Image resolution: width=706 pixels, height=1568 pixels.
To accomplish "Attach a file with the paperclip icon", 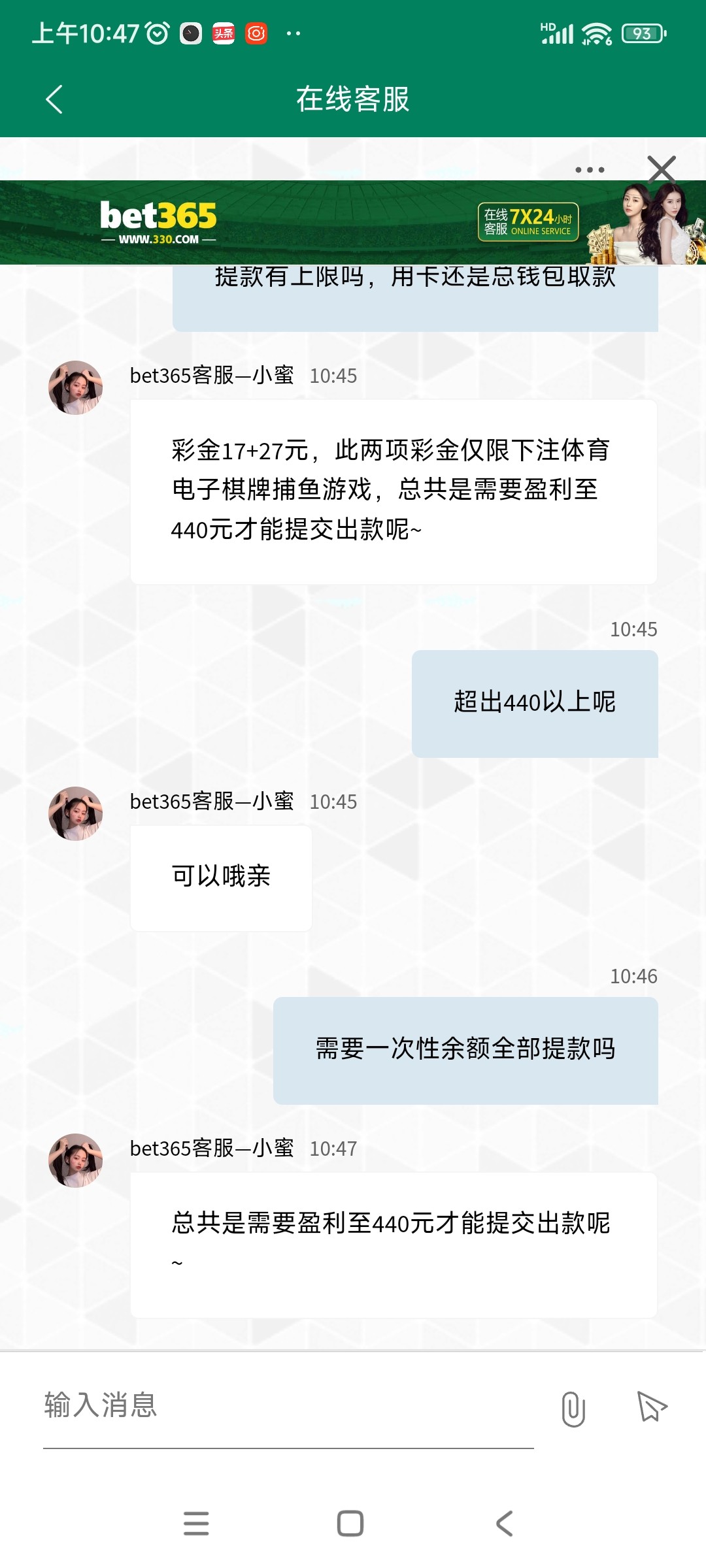I will [573, 1409].
